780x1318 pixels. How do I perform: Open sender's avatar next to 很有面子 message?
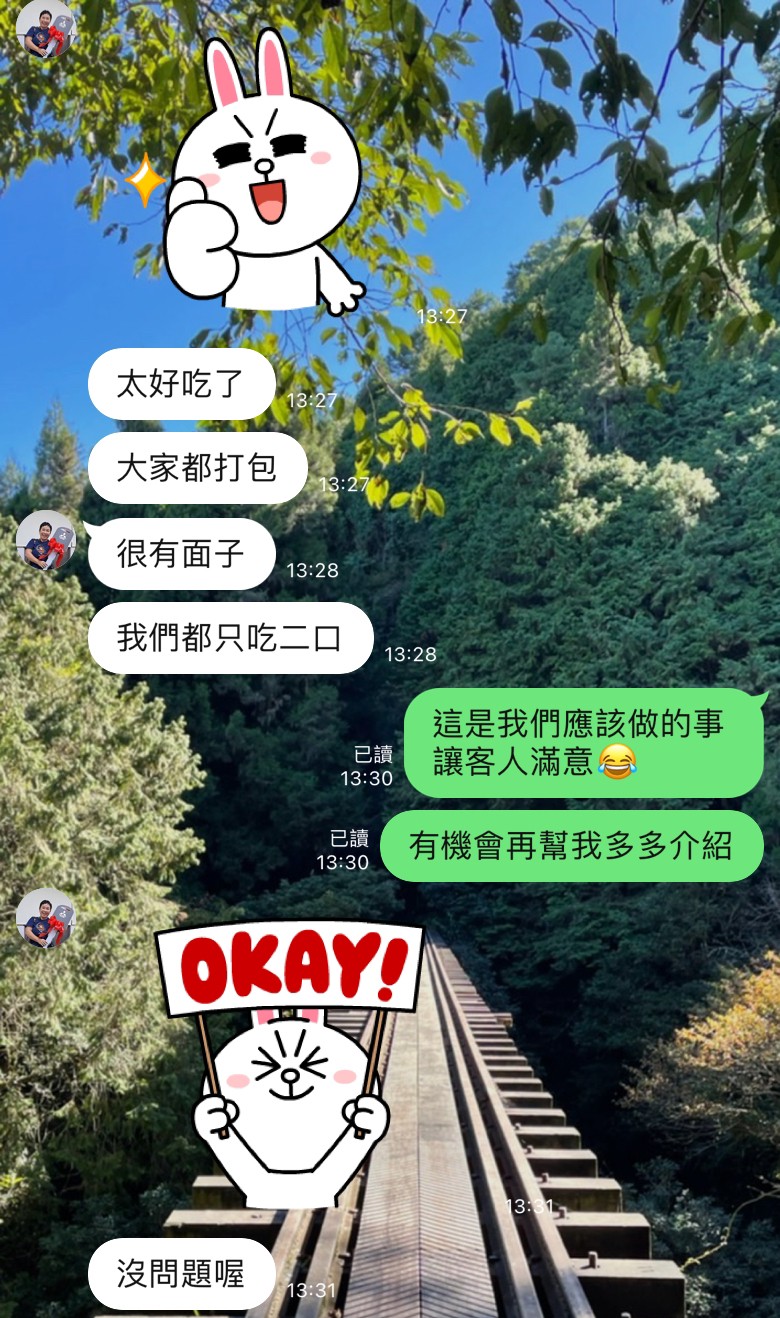pyautogui.click(x=46, y=541)
